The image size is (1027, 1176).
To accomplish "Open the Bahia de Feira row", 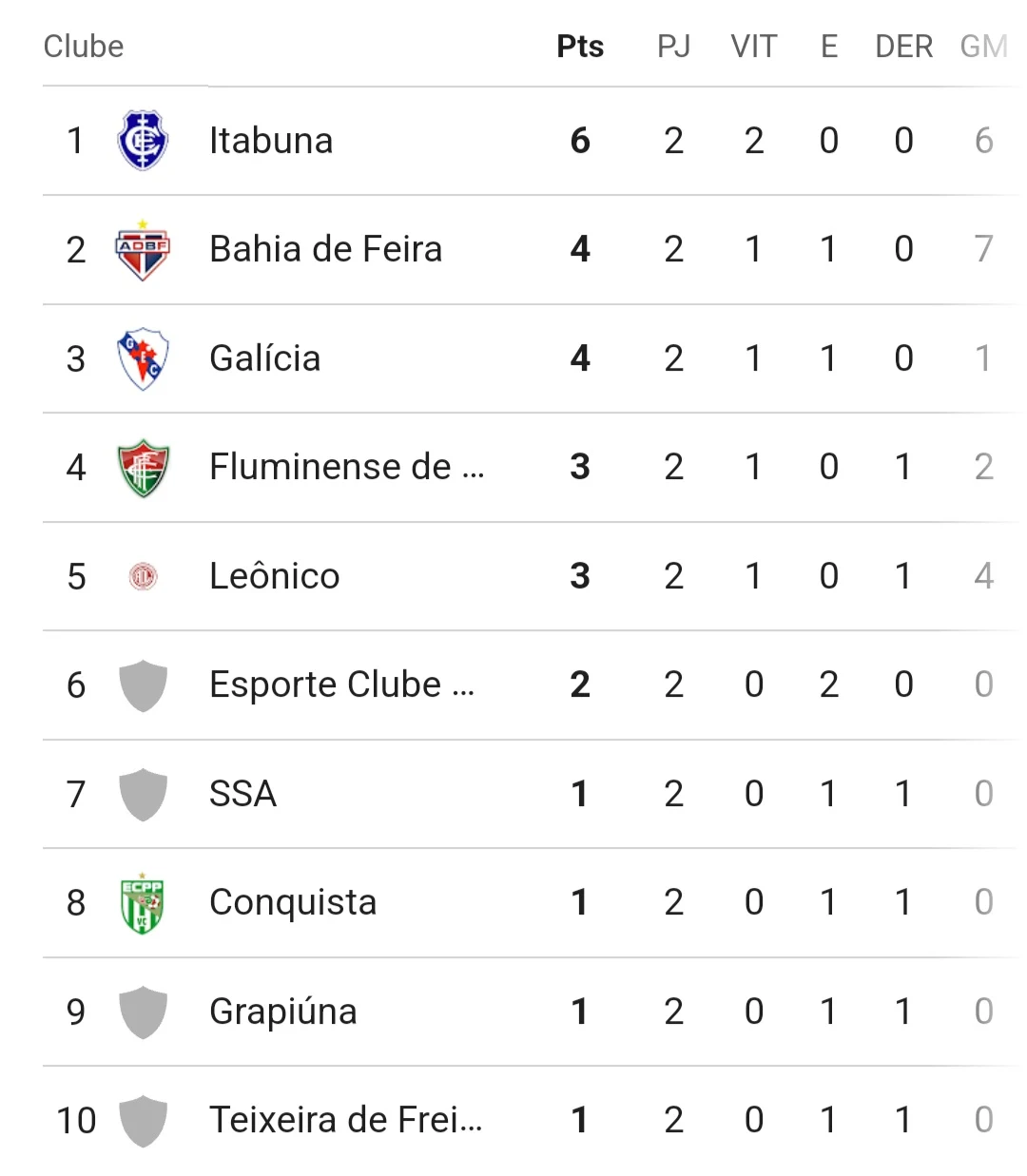I will click(x=325, y=249).
